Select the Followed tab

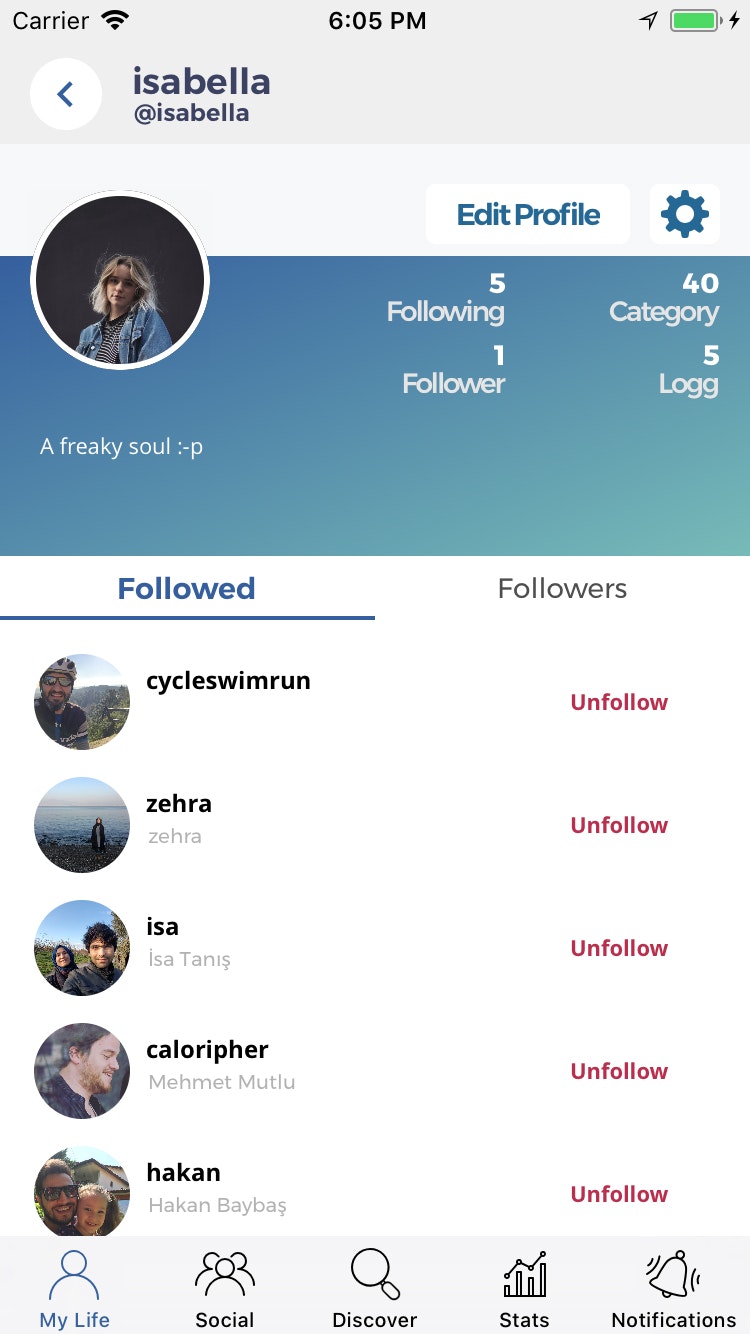[x=187, y=588]
